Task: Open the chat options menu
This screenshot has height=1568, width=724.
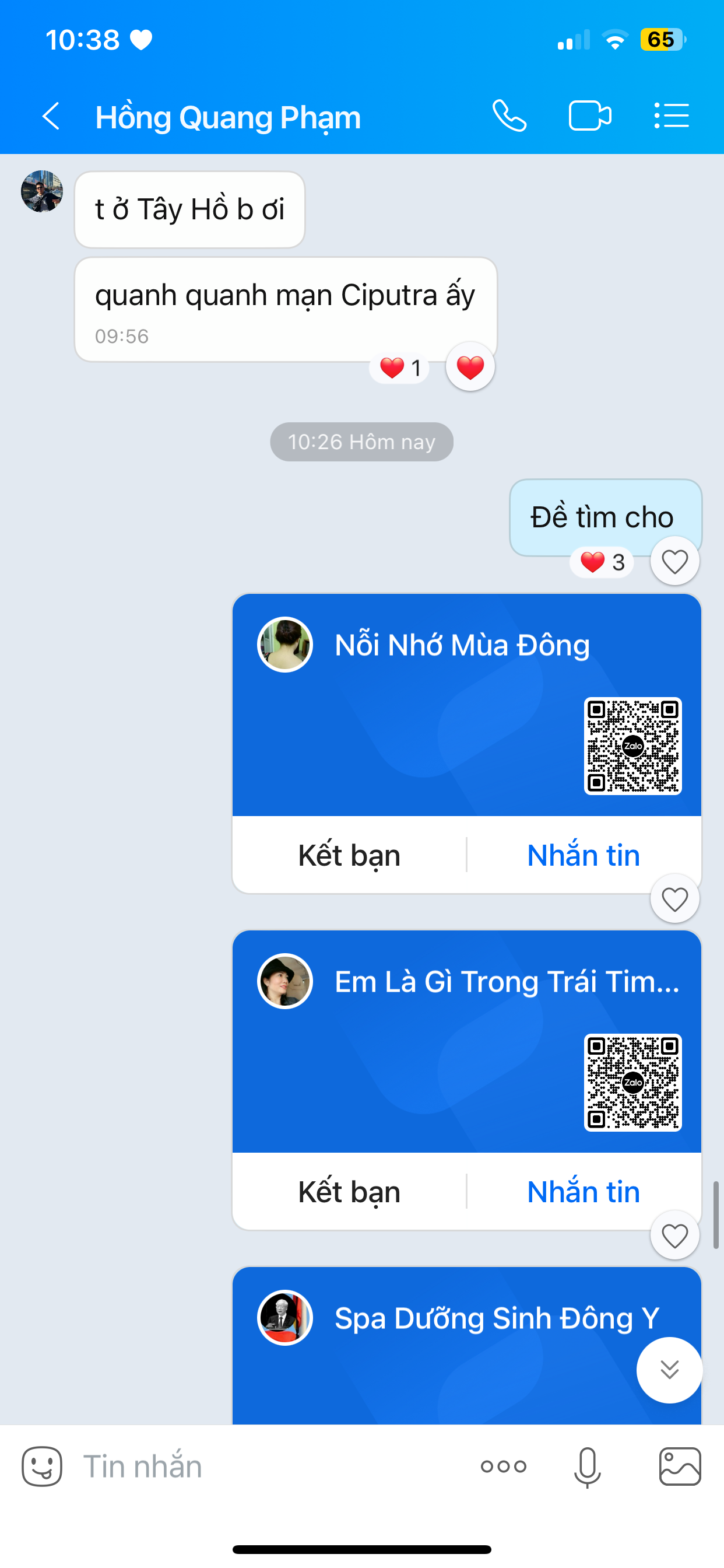Action: (672, 116)
